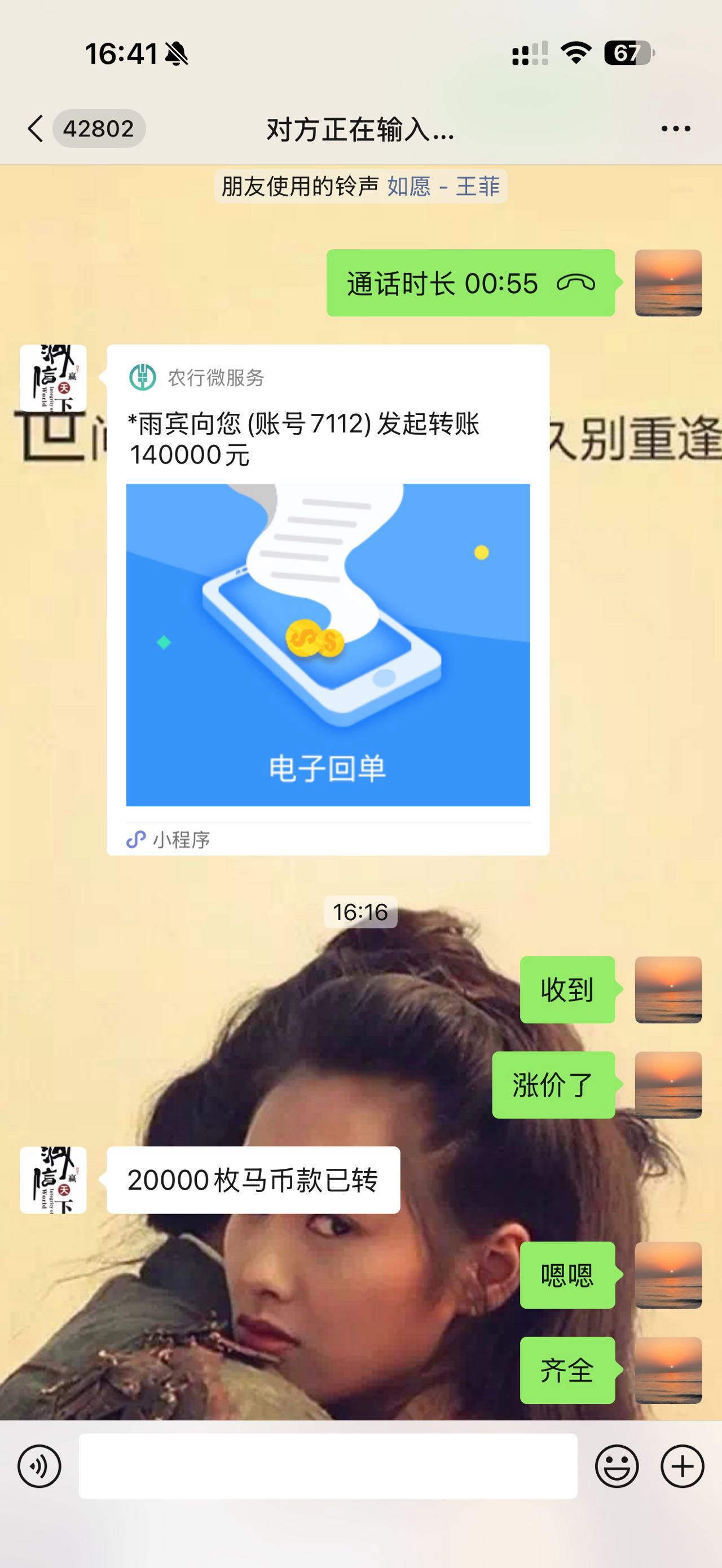
Task: Open the three-dot chat info menu
Action: click(675, 129)
